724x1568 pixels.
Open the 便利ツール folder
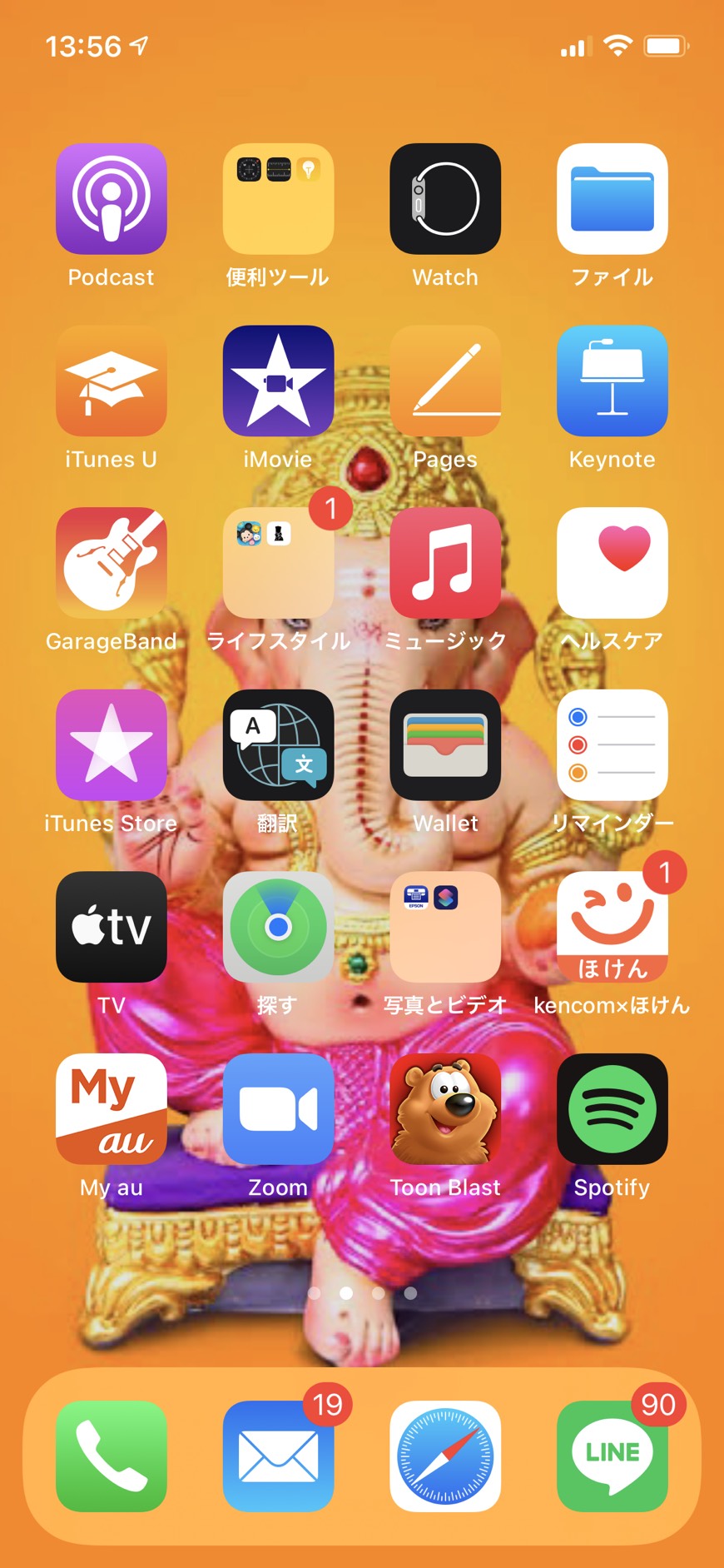(278, 199)
